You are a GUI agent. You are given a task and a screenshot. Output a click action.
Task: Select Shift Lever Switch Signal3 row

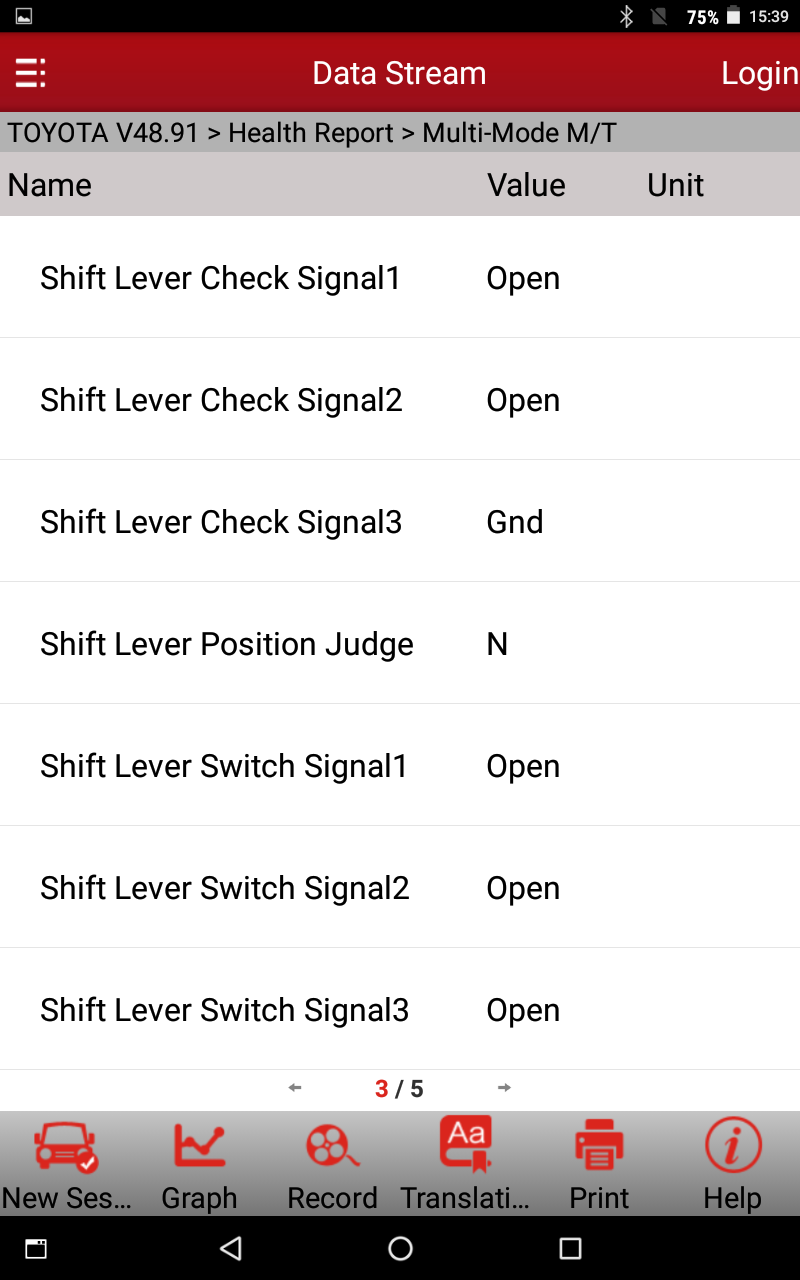400,1010
